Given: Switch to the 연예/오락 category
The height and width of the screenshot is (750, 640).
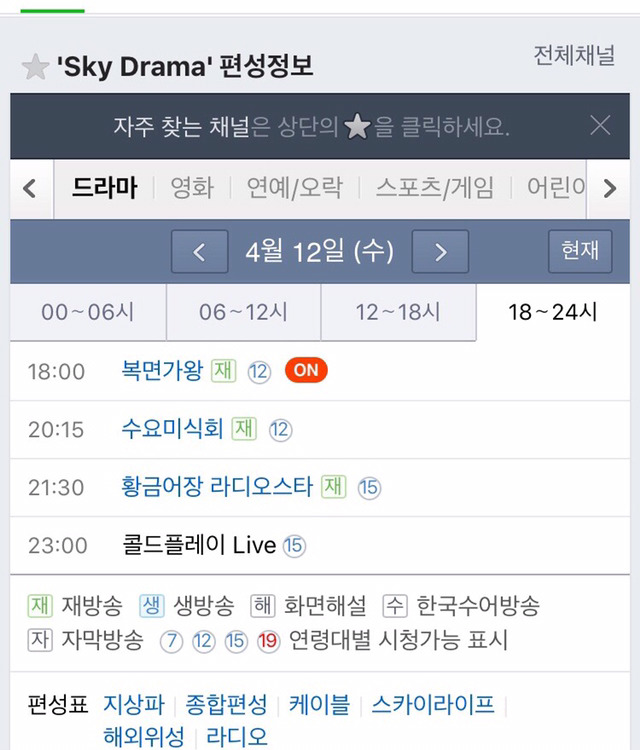Looking at the screenshot, I should pos(294,188).
